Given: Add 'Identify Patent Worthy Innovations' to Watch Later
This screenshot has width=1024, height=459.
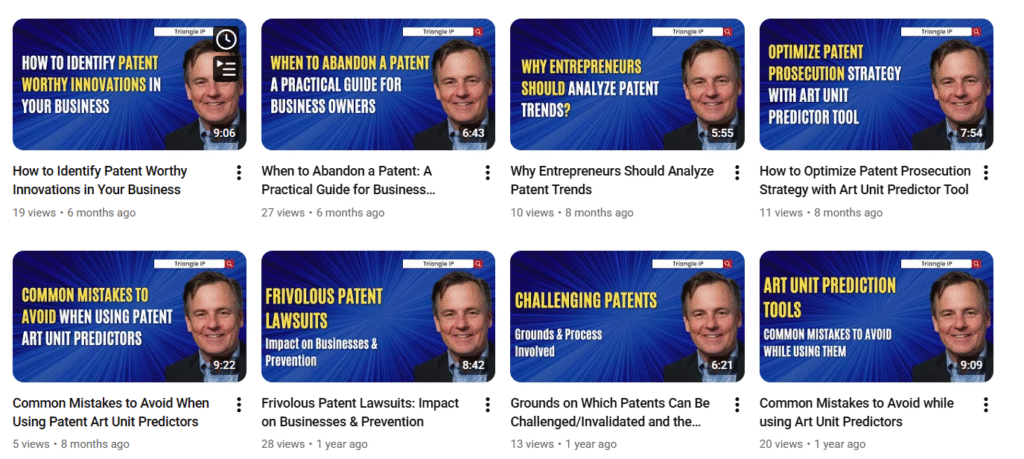Looking at the screenshot, I should pos(226,40).
